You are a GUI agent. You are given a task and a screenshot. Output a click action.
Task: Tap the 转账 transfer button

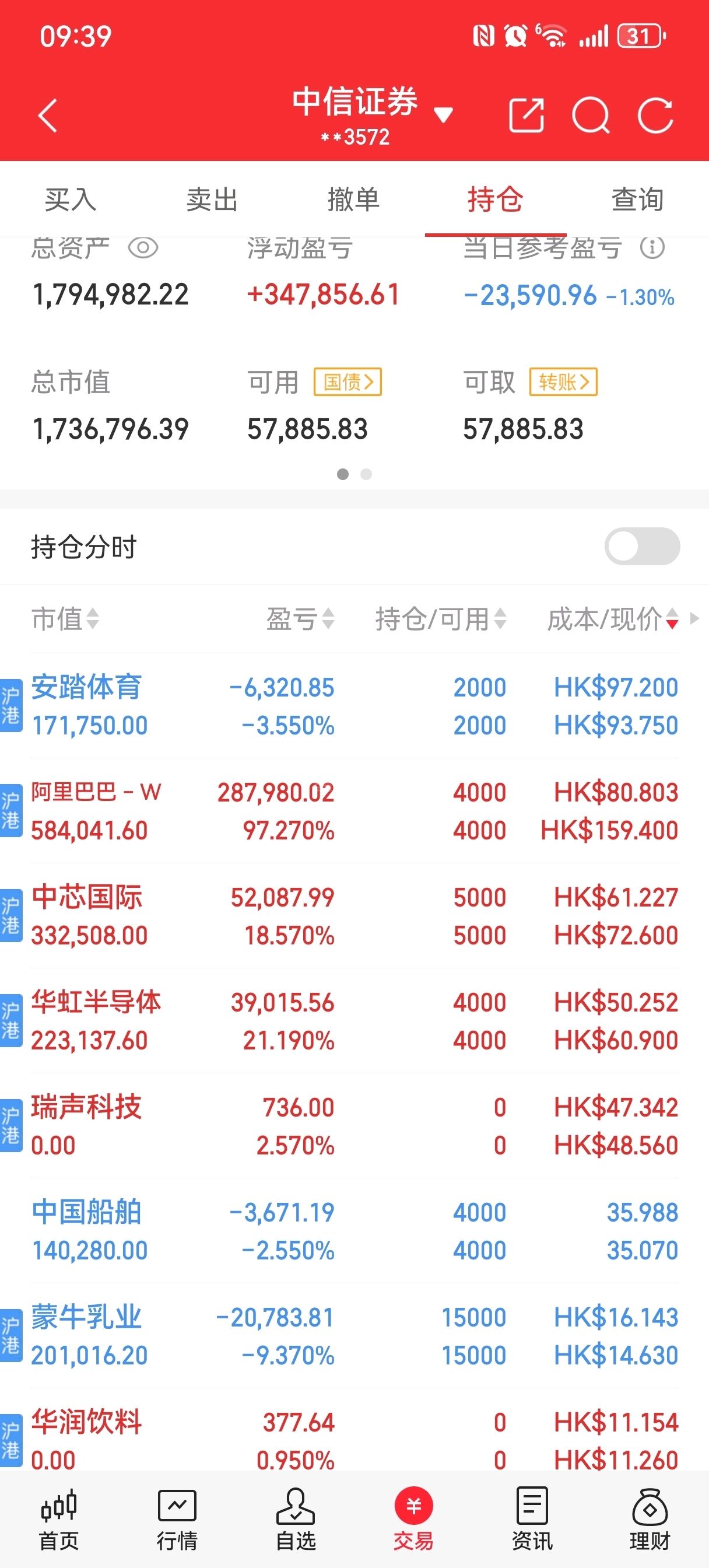[x=563, y=381]
